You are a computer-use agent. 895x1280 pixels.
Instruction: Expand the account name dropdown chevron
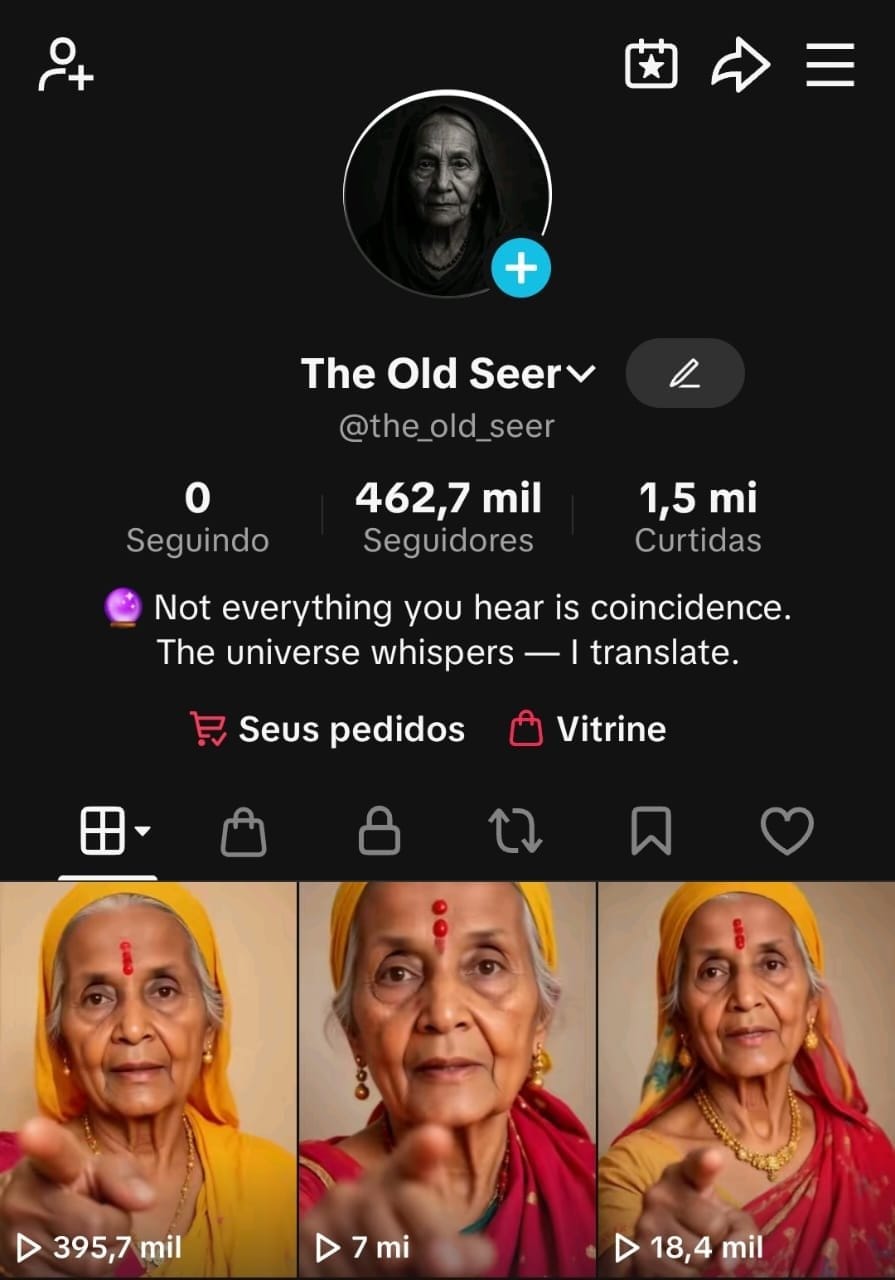click(582, 374)
